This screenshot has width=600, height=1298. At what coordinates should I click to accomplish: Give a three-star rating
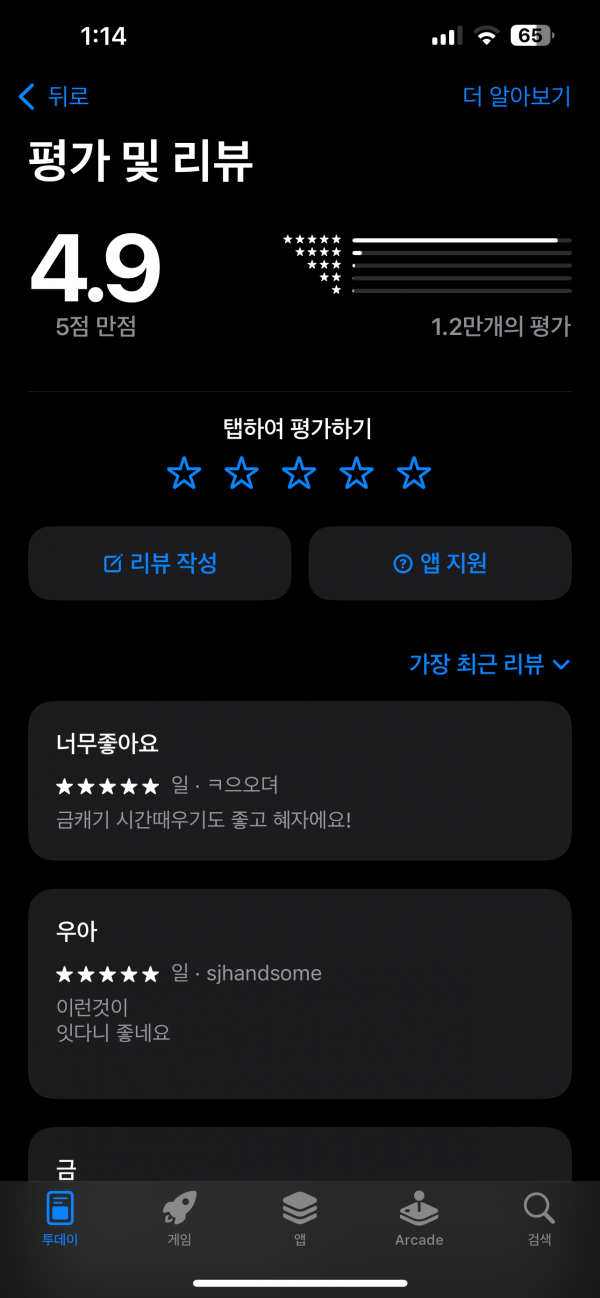click(299, 473)
